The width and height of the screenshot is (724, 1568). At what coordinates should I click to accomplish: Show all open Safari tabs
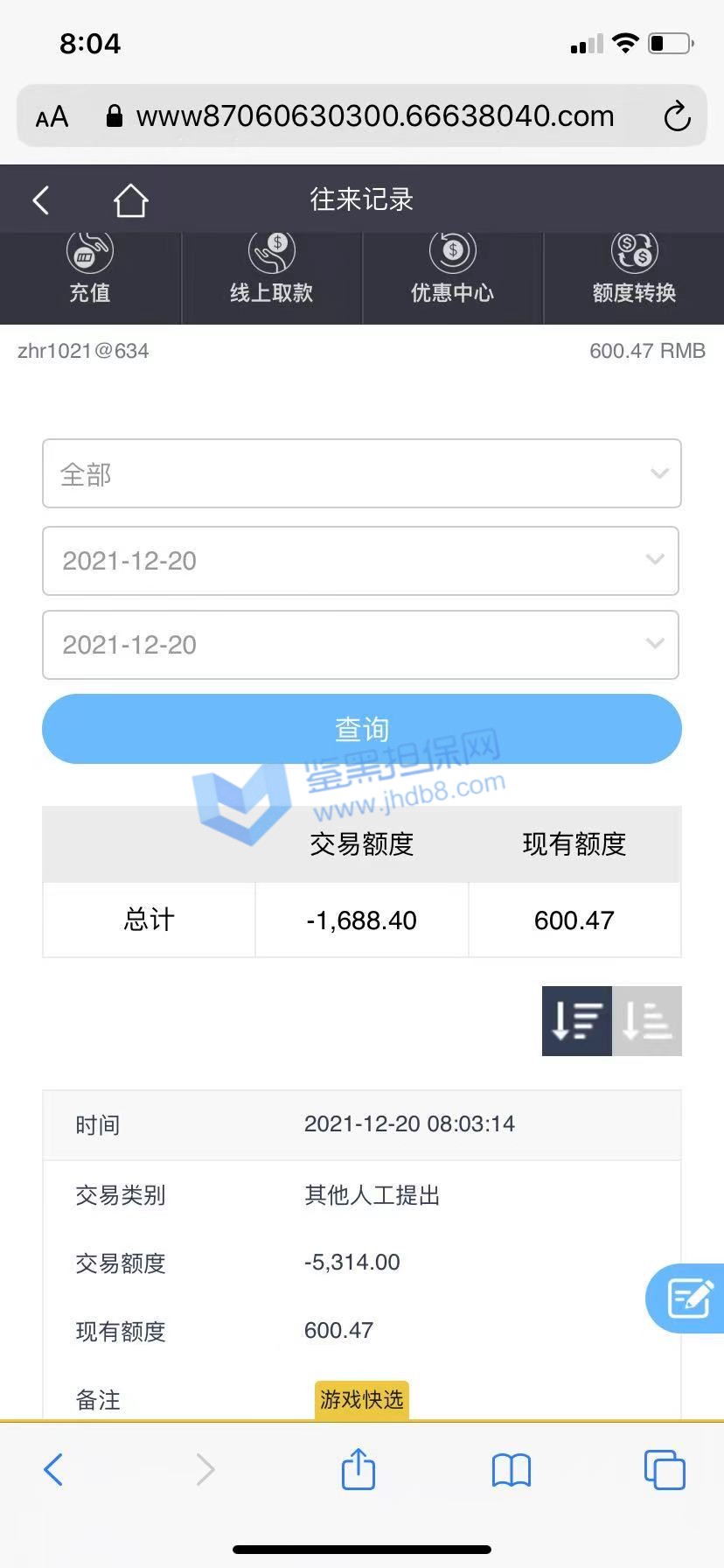(x=664, y=1470)
